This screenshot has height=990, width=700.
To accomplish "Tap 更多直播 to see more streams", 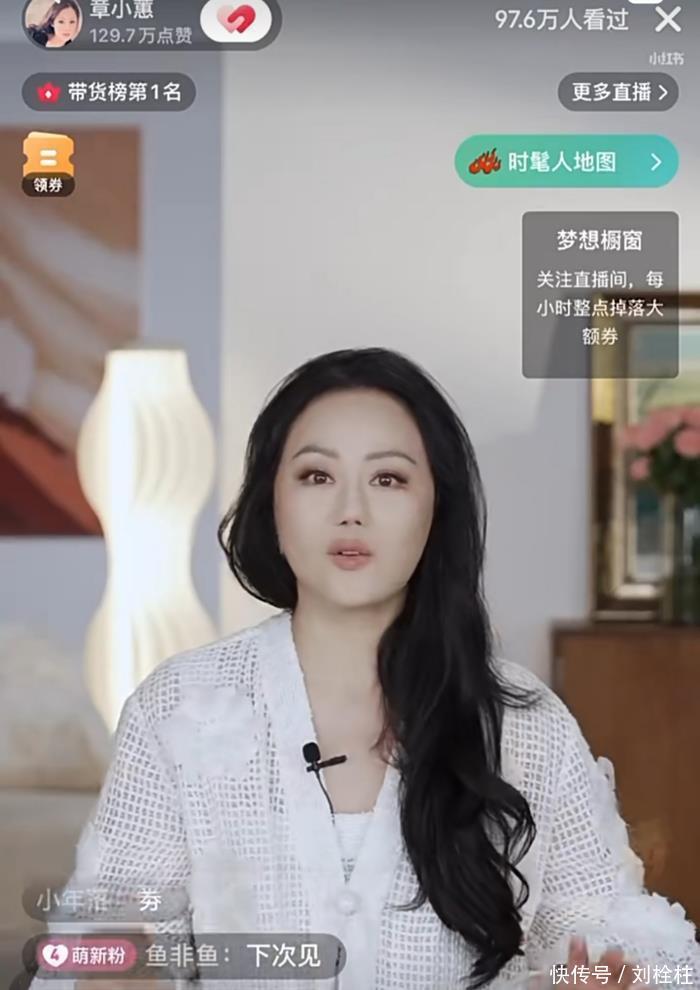I will click(618, 92).
